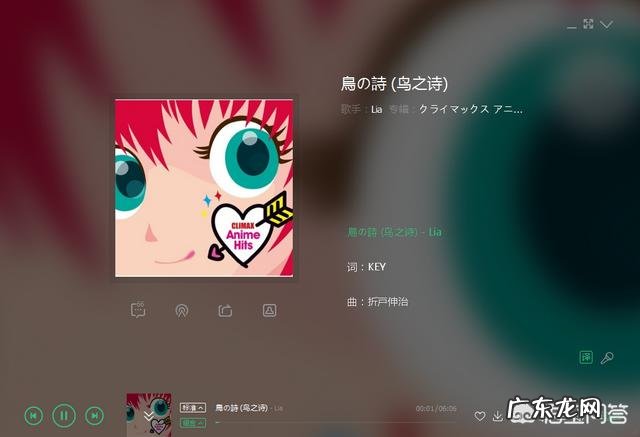
Task: Open the poster icon under album art
Action: [x=269, y=311]
